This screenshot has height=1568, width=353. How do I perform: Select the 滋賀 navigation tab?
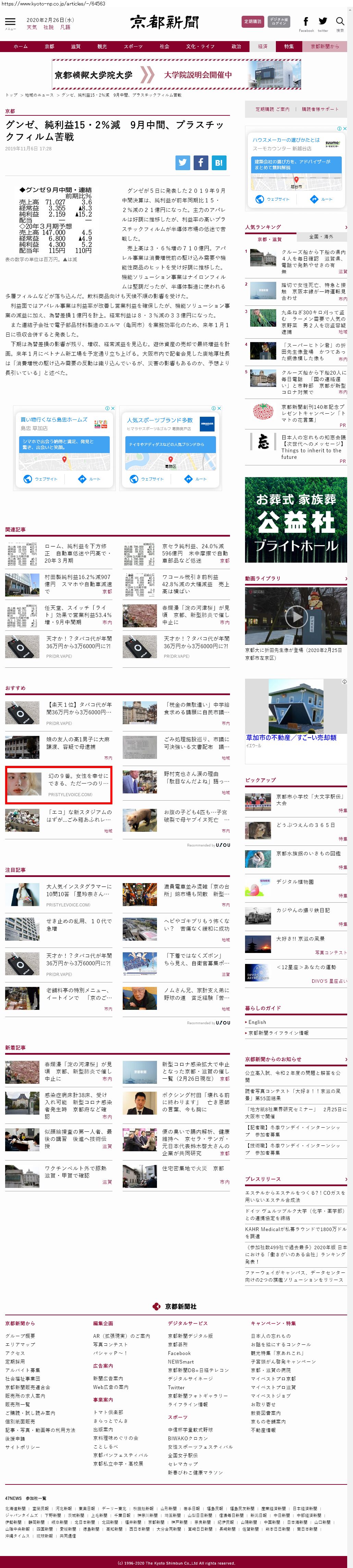[x=76, y=46]
